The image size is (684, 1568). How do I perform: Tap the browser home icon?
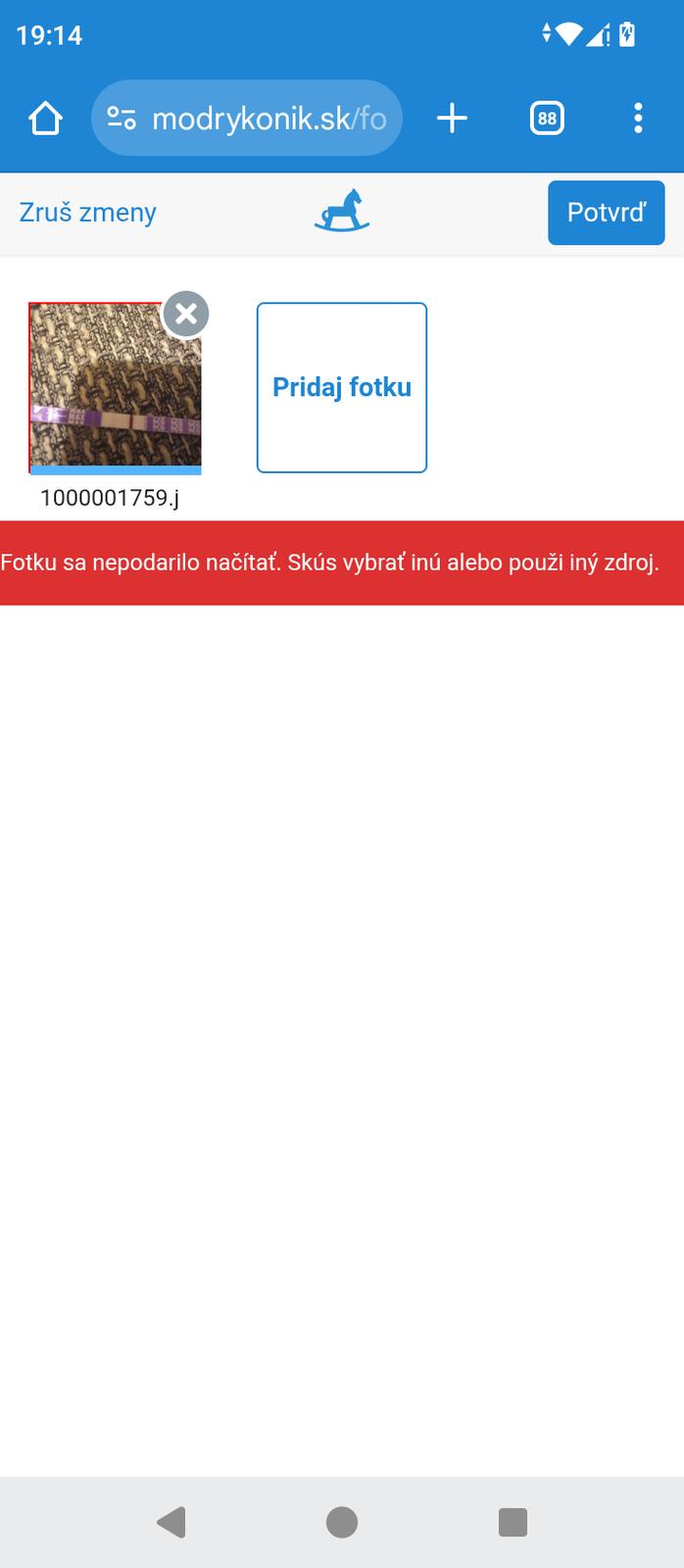[x=45, y=119]
